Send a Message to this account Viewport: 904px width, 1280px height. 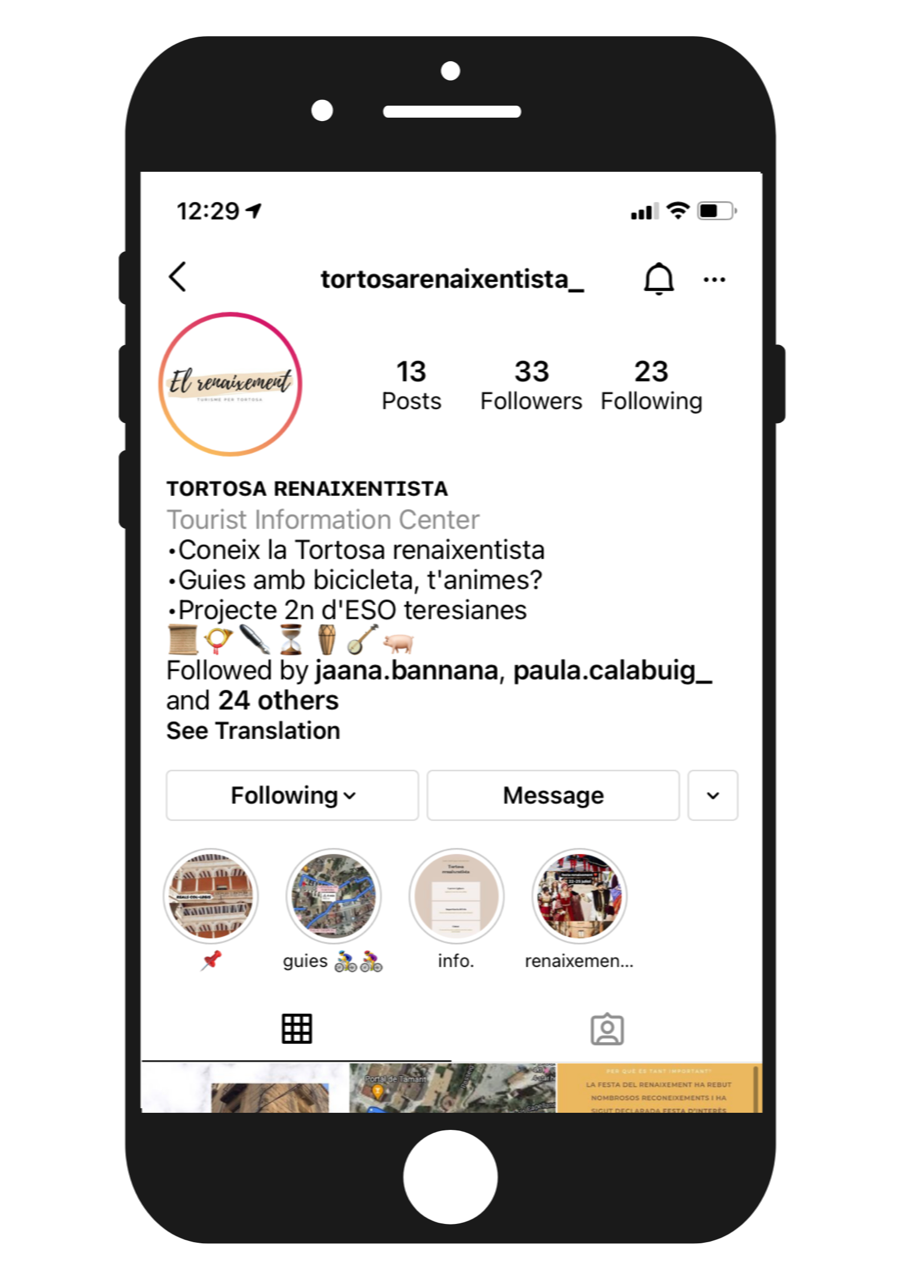pos(553,795)
